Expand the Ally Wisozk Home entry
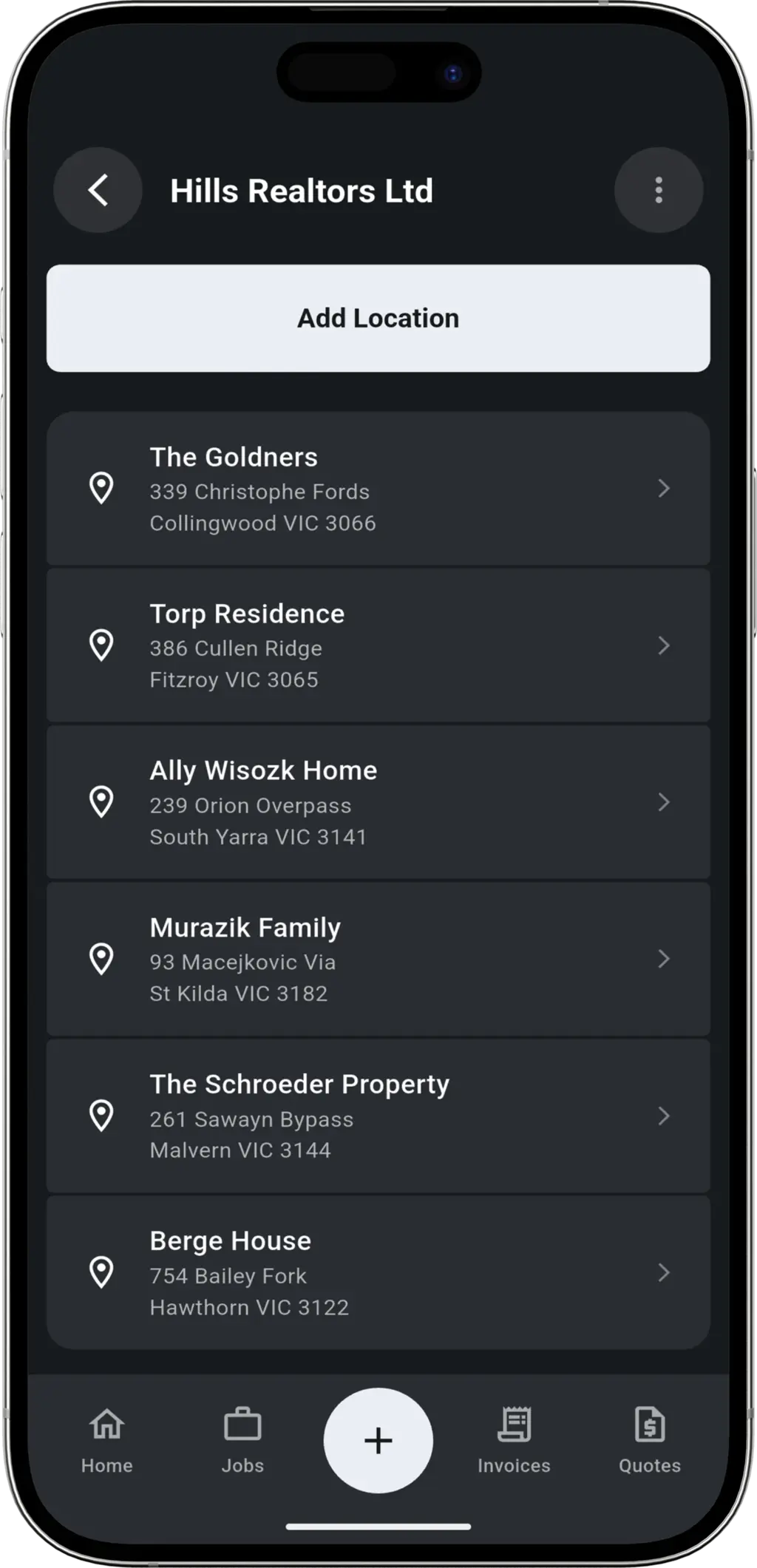 664,802
